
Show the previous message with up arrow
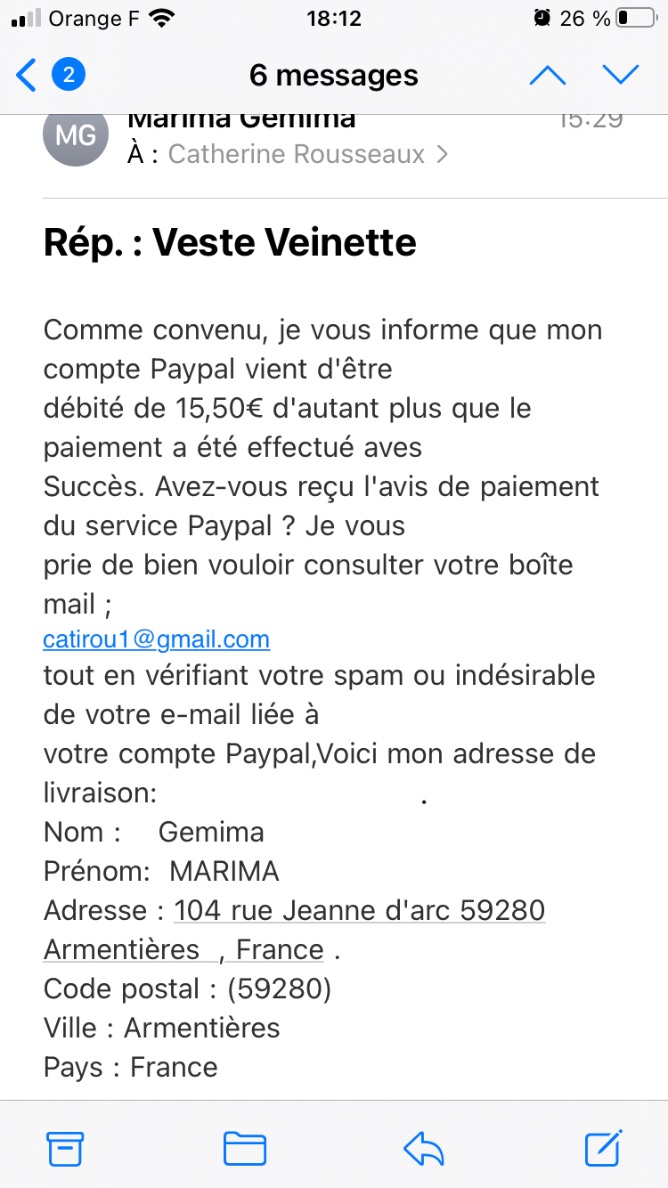click(548, 76)
